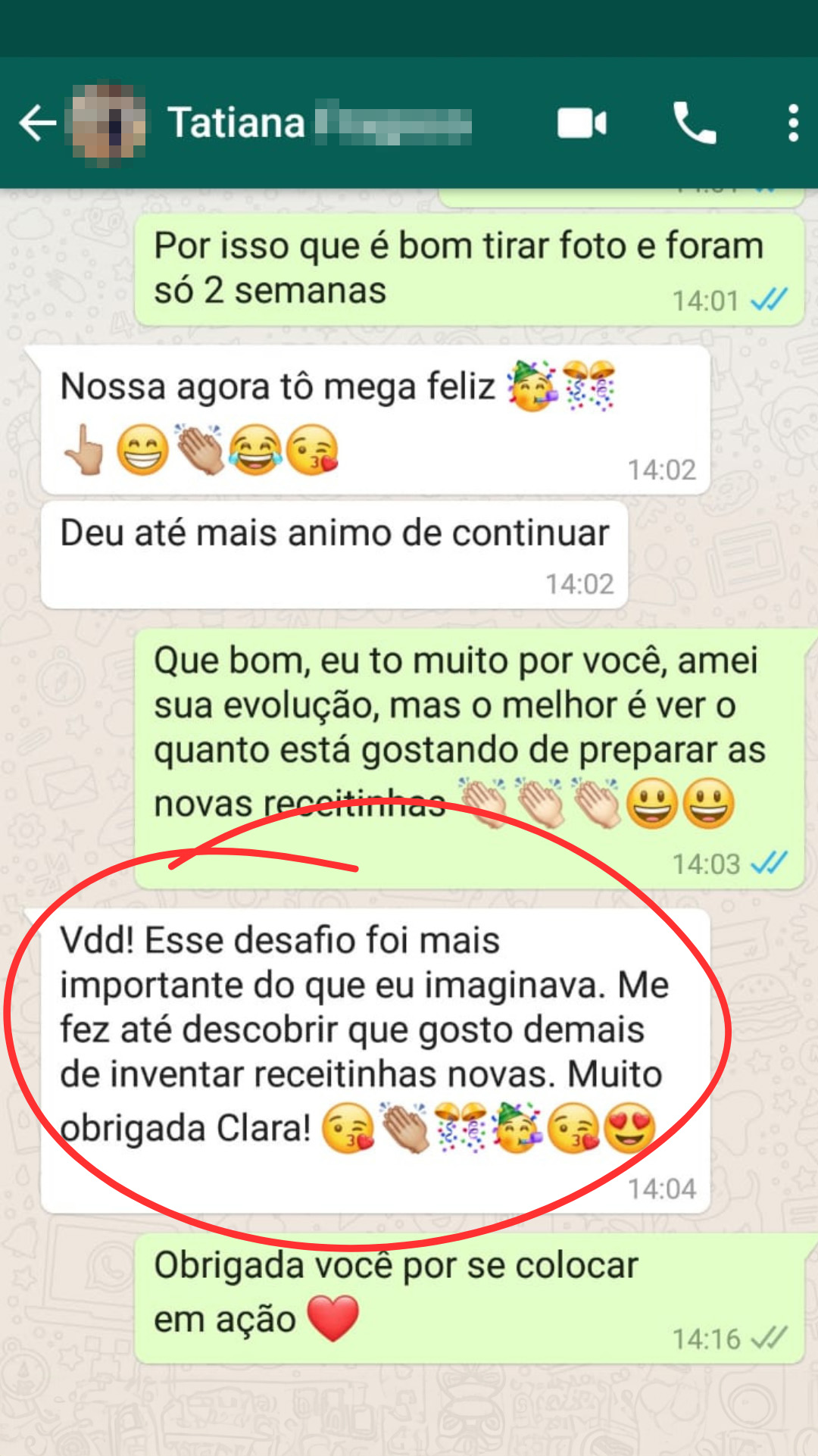Viewport: 818px width, 1456px height.
Task: Open the three-dot overflow menu
Action: 792,123
